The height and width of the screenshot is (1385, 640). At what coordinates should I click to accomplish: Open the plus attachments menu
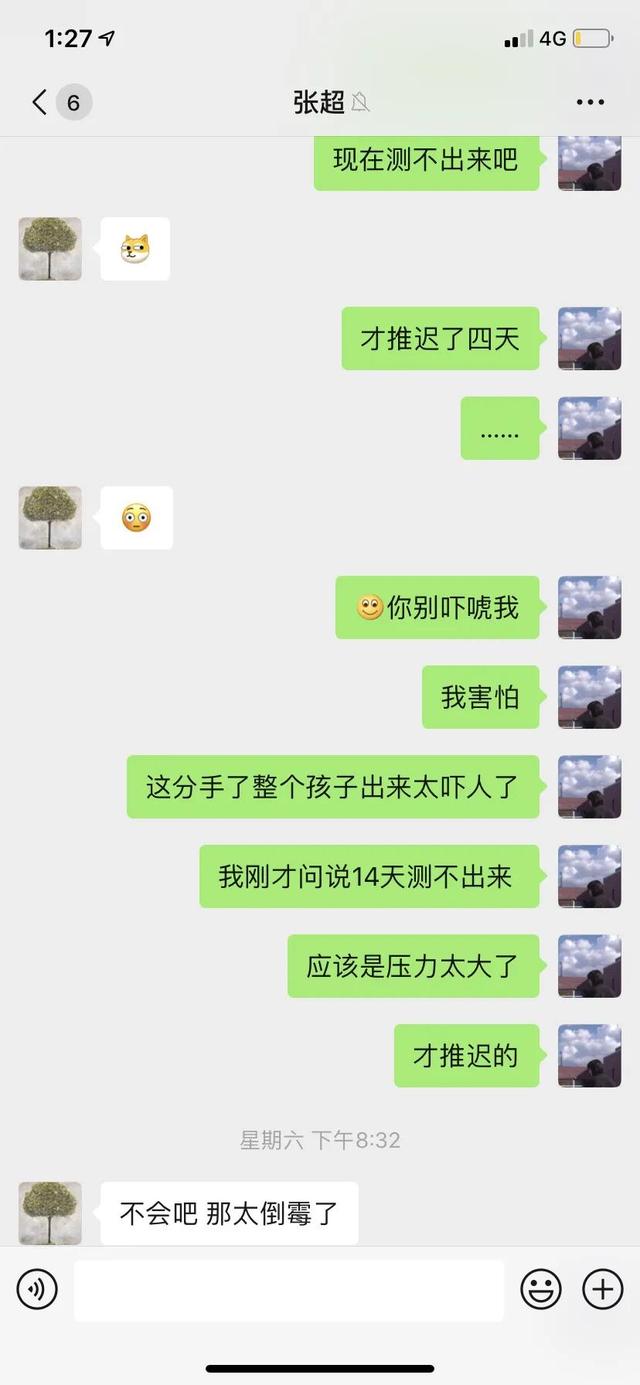tap(602, 1290)
